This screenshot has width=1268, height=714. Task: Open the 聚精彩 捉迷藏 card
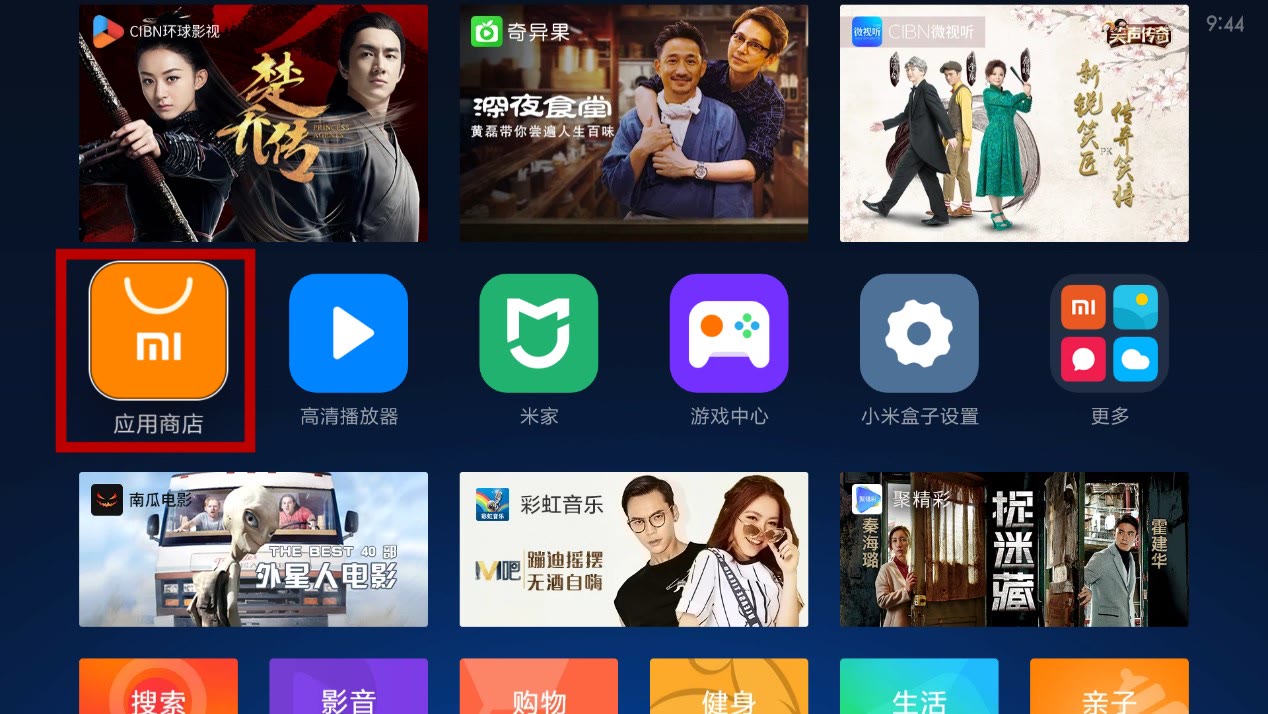point(1014,549)
